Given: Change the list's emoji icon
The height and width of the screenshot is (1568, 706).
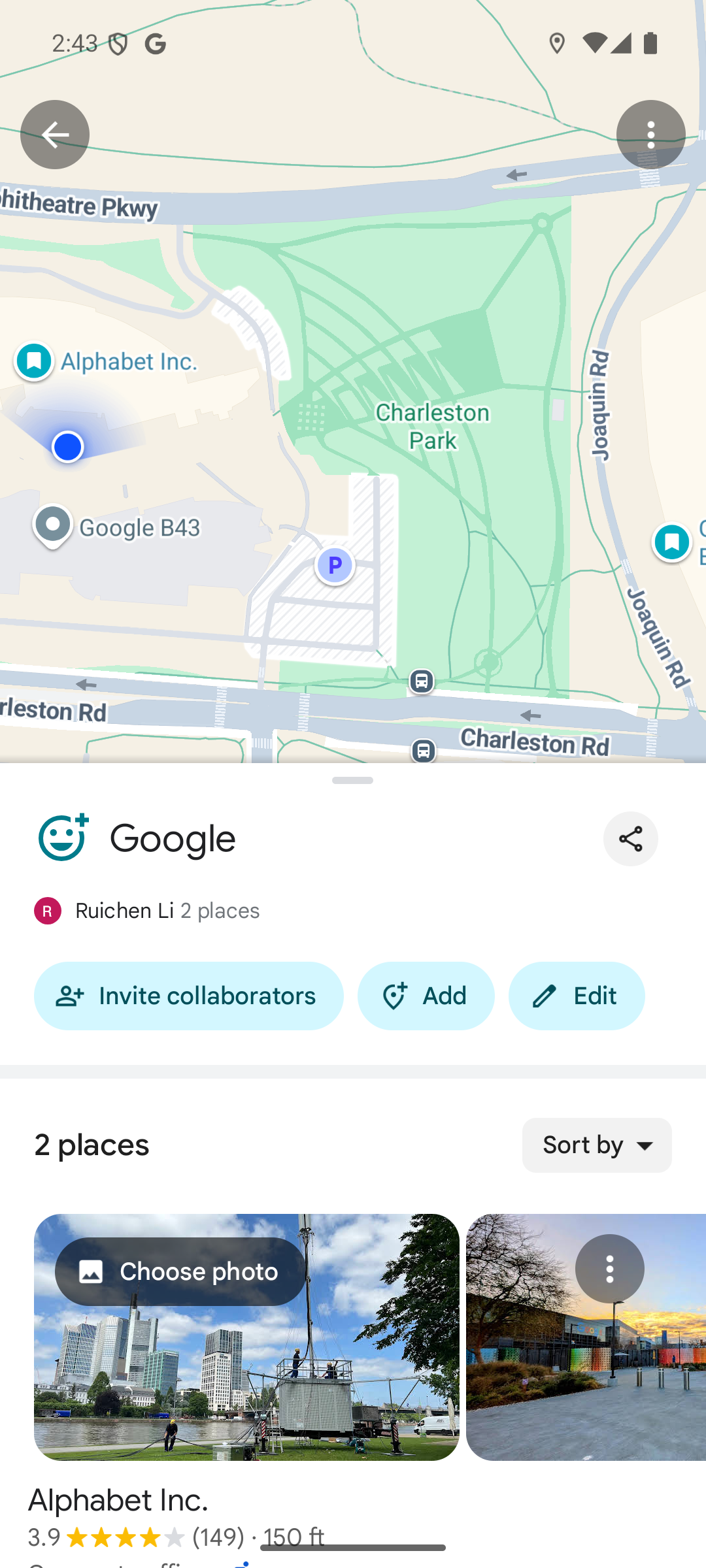Looking at the screenshot, I should tap(63, 838).
